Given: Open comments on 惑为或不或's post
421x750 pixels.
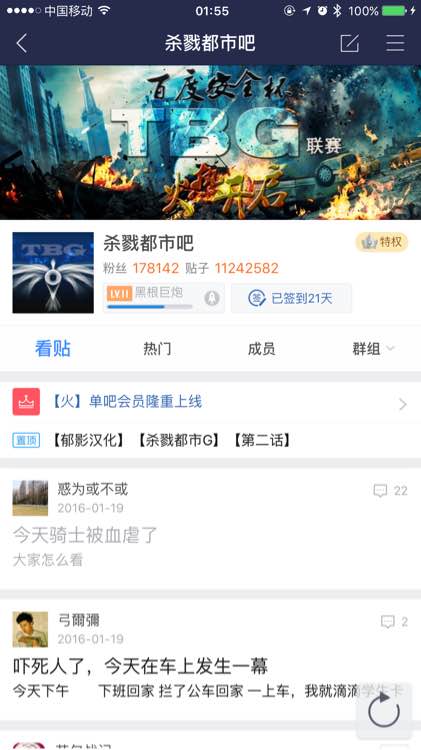Looking at the screenshot, I should pos(390,491).
